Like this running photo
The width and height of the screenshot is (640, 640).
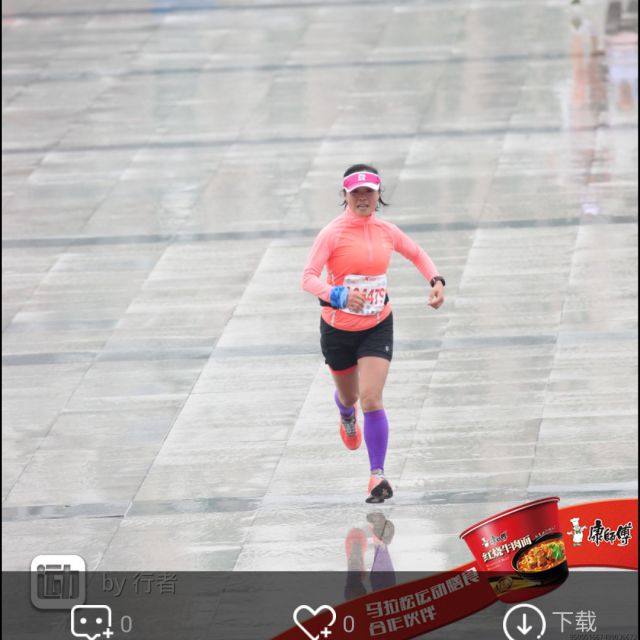coord(313,622)
